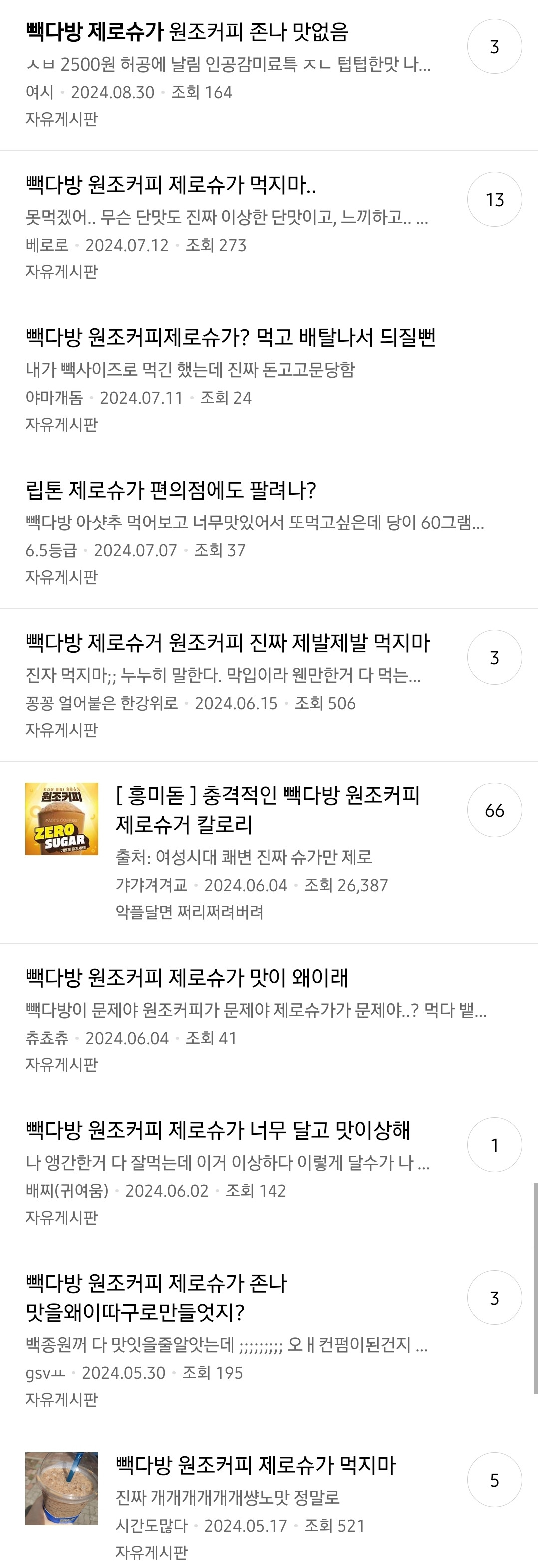Open the post by 시간도많다 dated 2024.05.17
538x1568 pixels.
256,1465
